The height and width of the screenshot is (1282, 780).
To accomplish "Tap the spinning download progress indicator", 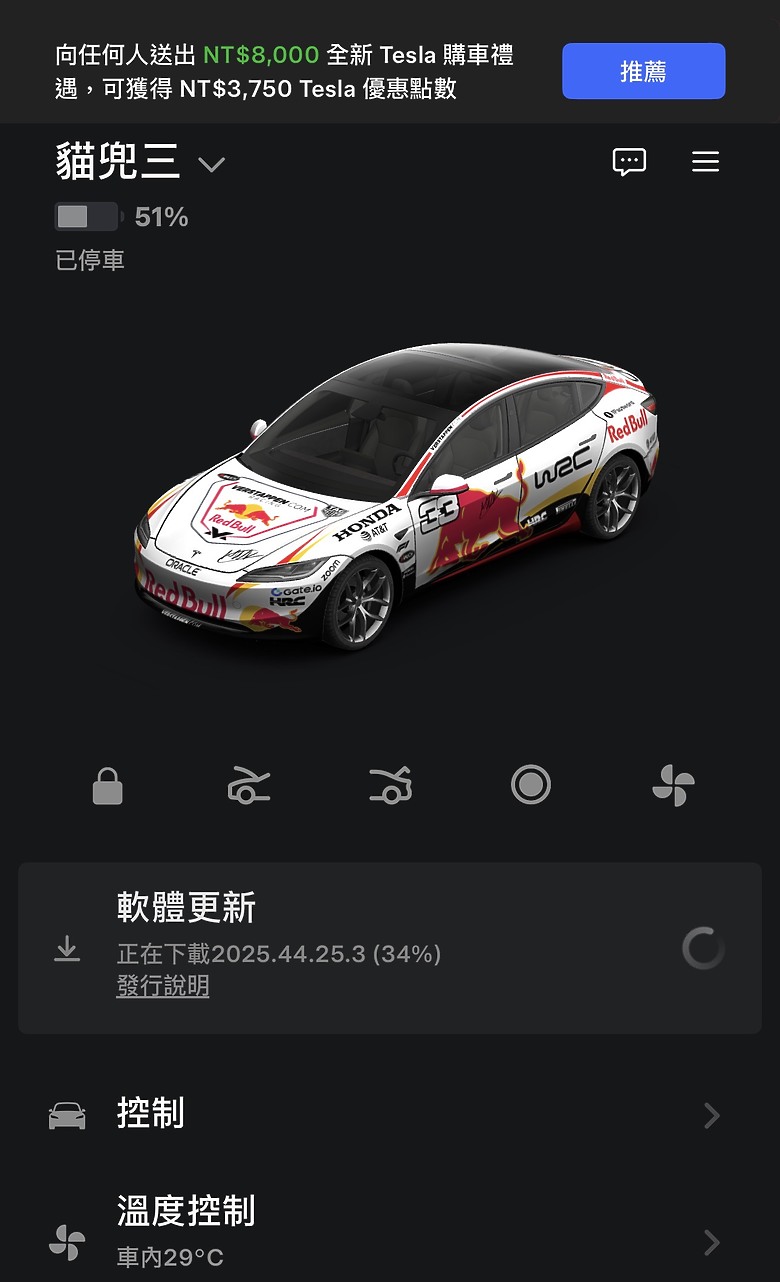I will (702, 948).
